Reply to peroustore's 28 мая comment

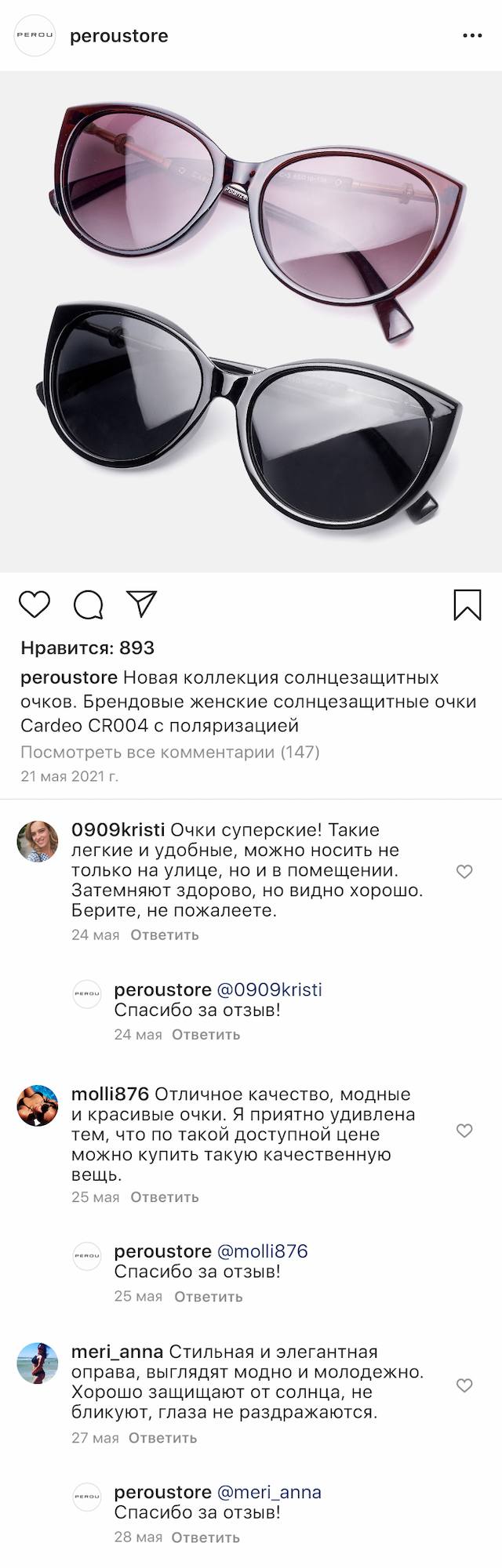(206, 1537)
